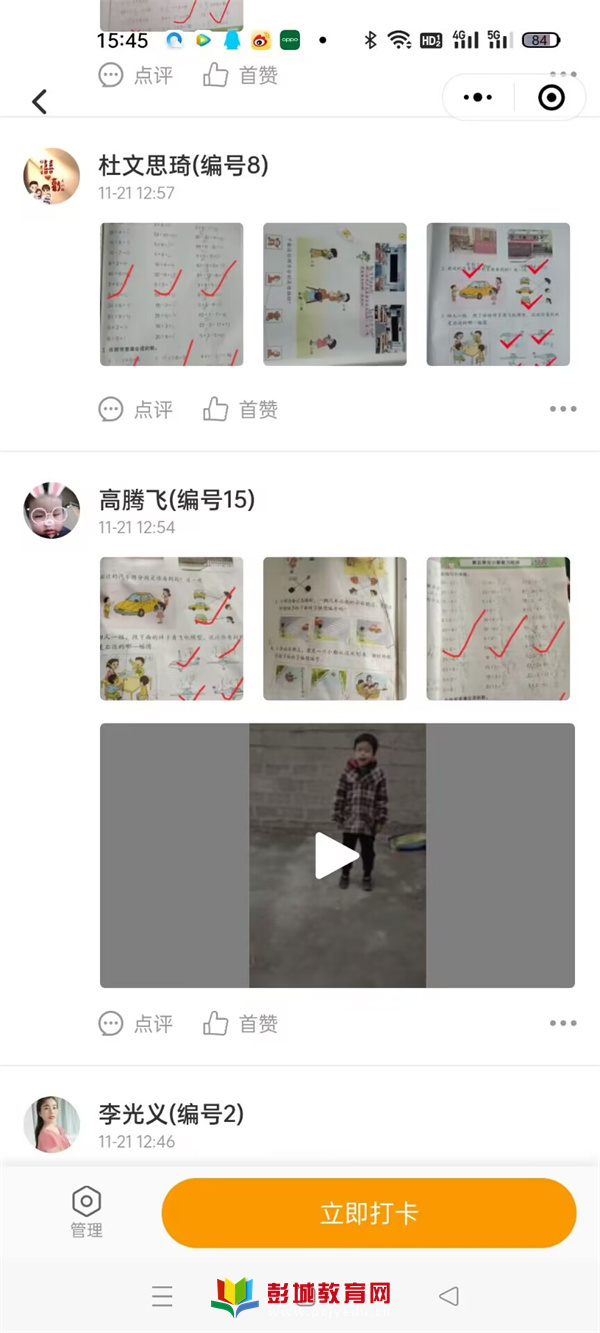This screenshot has width=600, height=1333.
Task: Like 杜文思琦's post with 首赞
Action: 240,409
